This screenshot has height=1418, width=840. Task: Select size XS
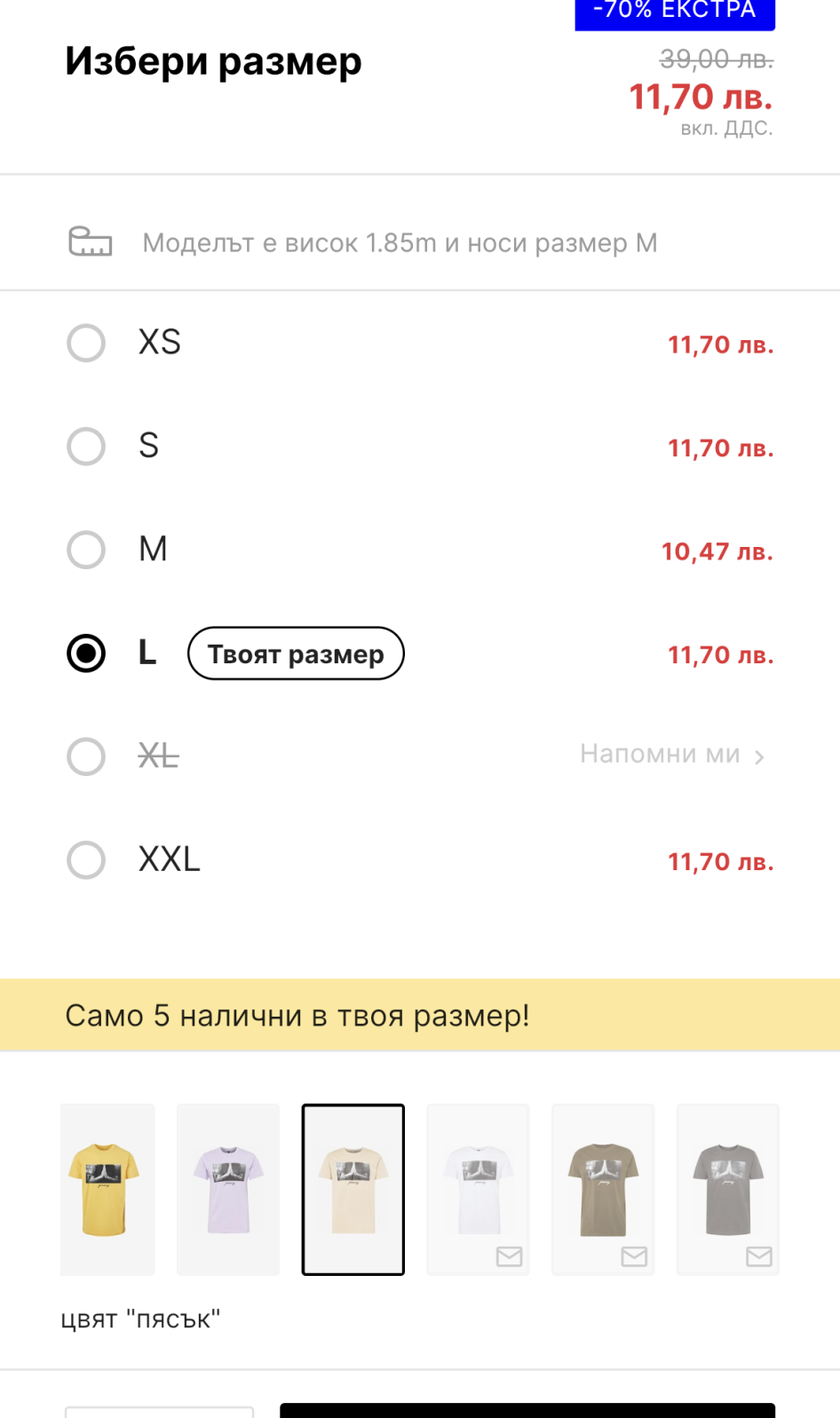86,343
